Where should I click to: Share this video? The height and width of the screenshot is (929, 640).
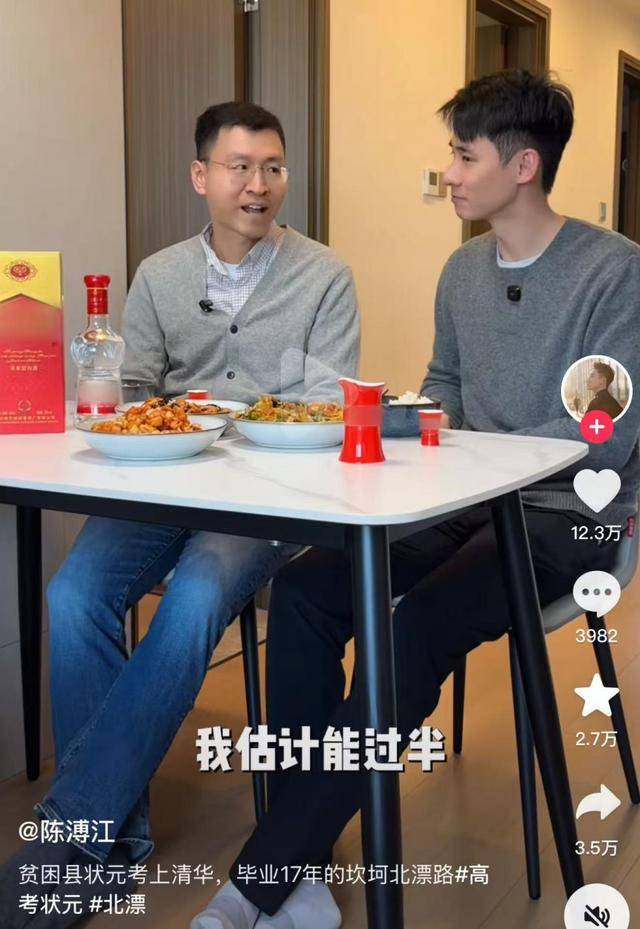click(x=597, y=803)
